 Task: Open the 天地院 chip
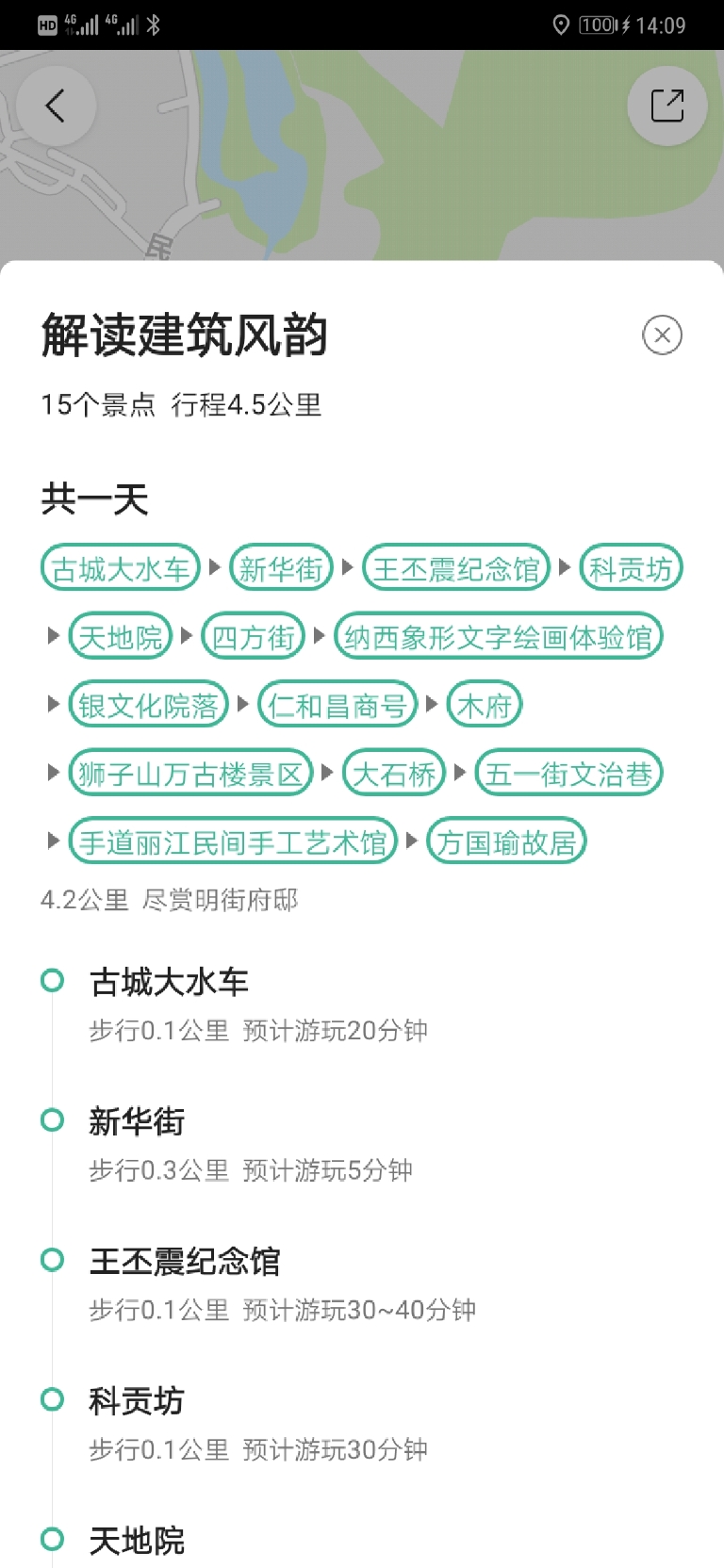click(x=121, y=638)
